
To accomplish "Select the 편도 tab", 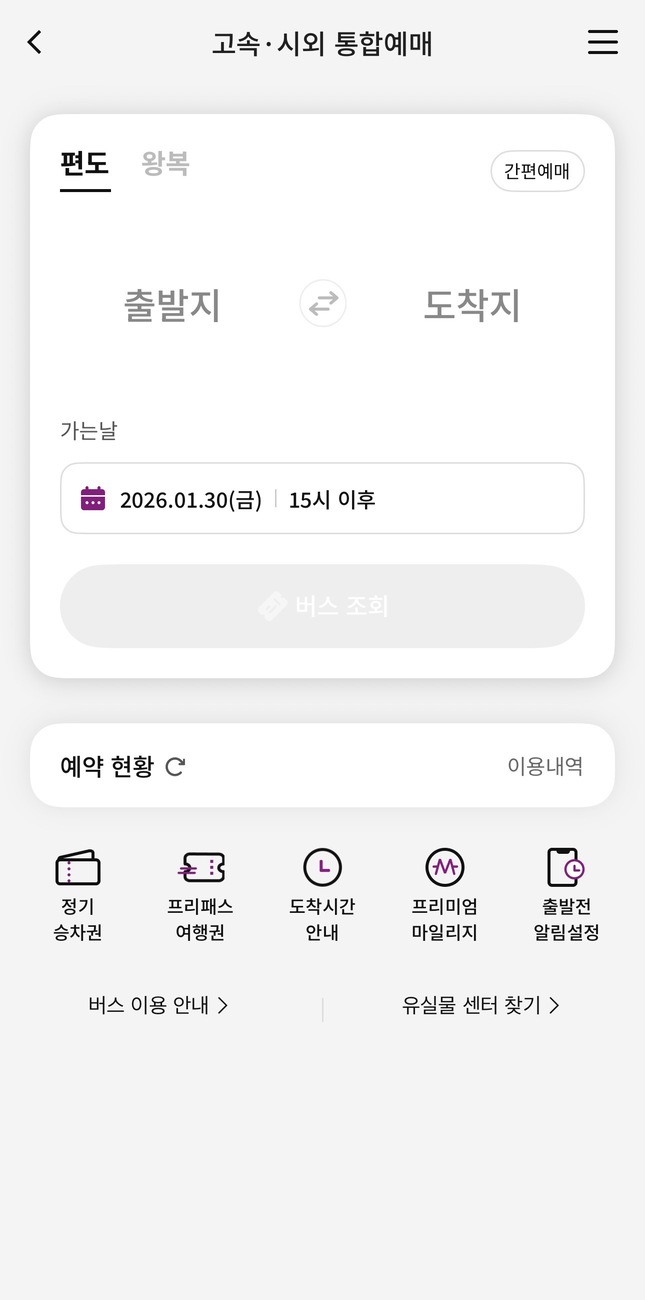I will tap(85, 164).
